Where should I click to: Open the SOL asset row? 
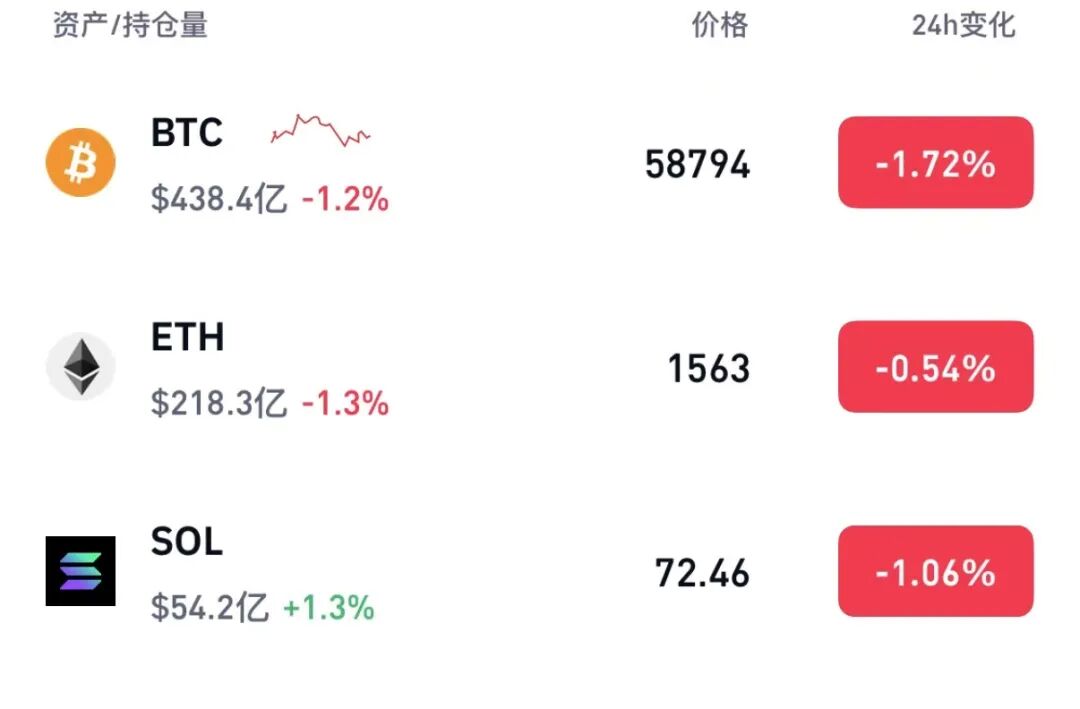coord(539,572)
